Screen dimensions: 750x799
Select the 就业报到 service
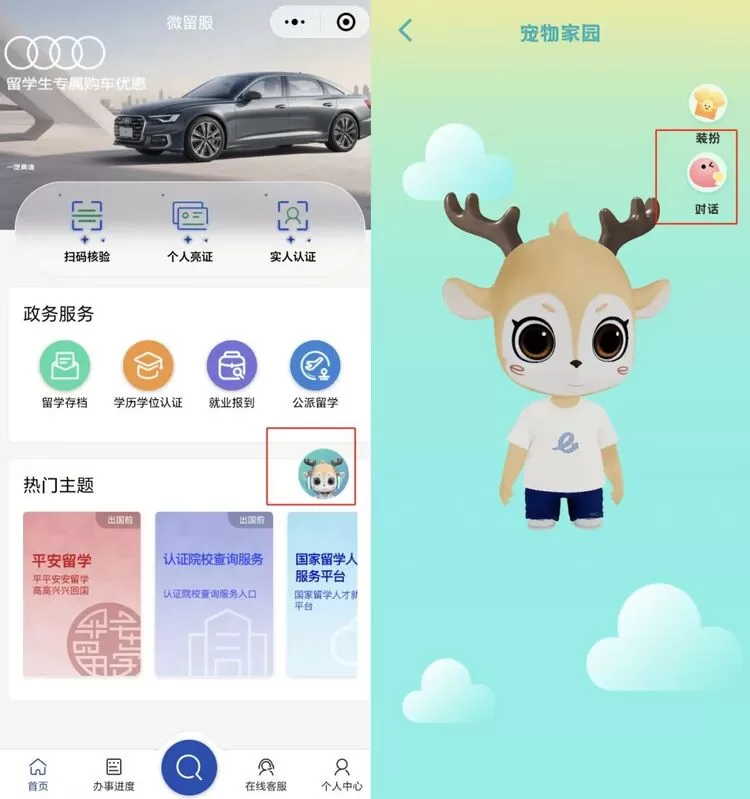point(232,374)
